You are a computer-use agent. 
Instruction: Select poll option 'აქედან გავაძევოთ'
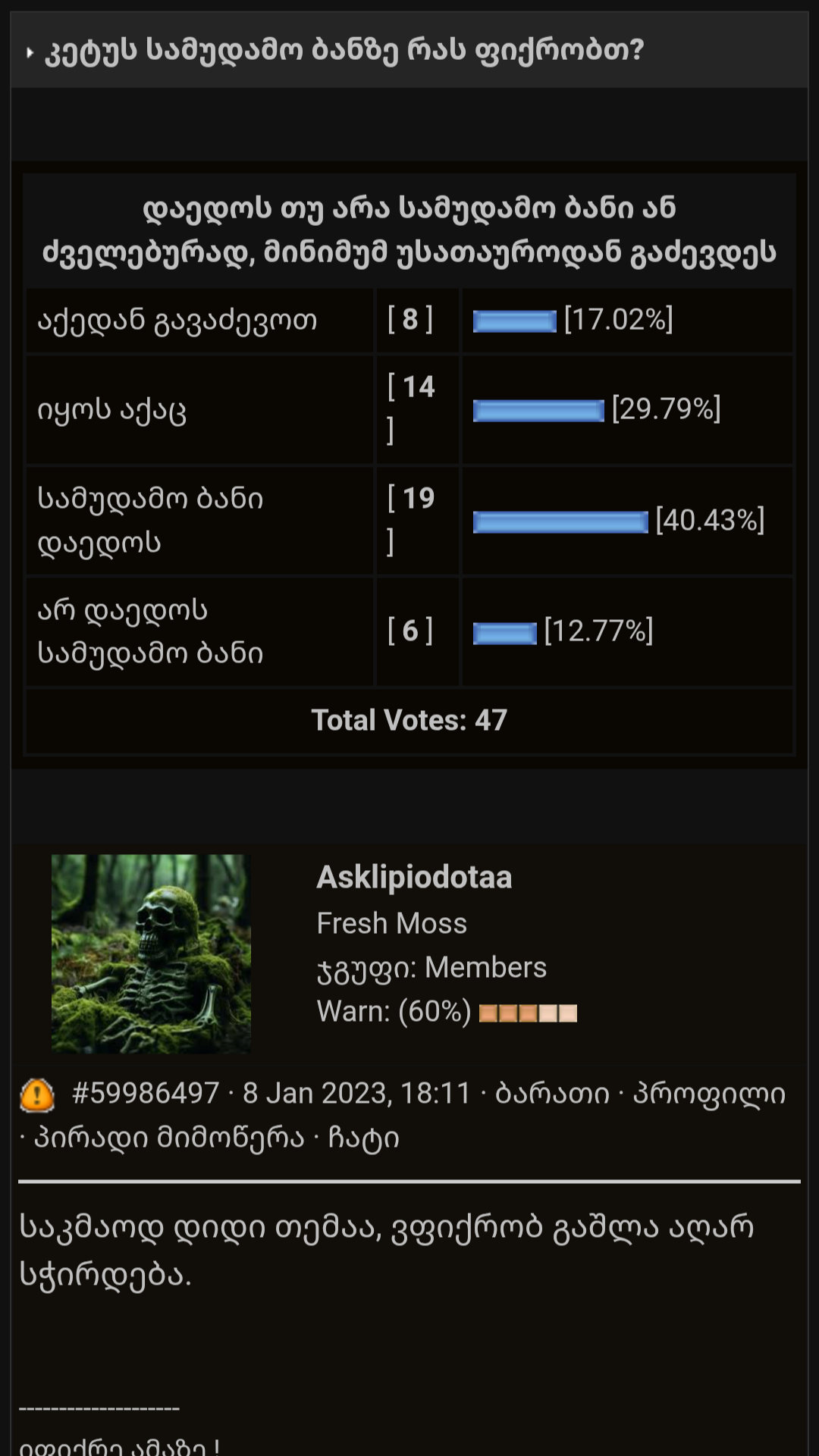click(177, 321)
